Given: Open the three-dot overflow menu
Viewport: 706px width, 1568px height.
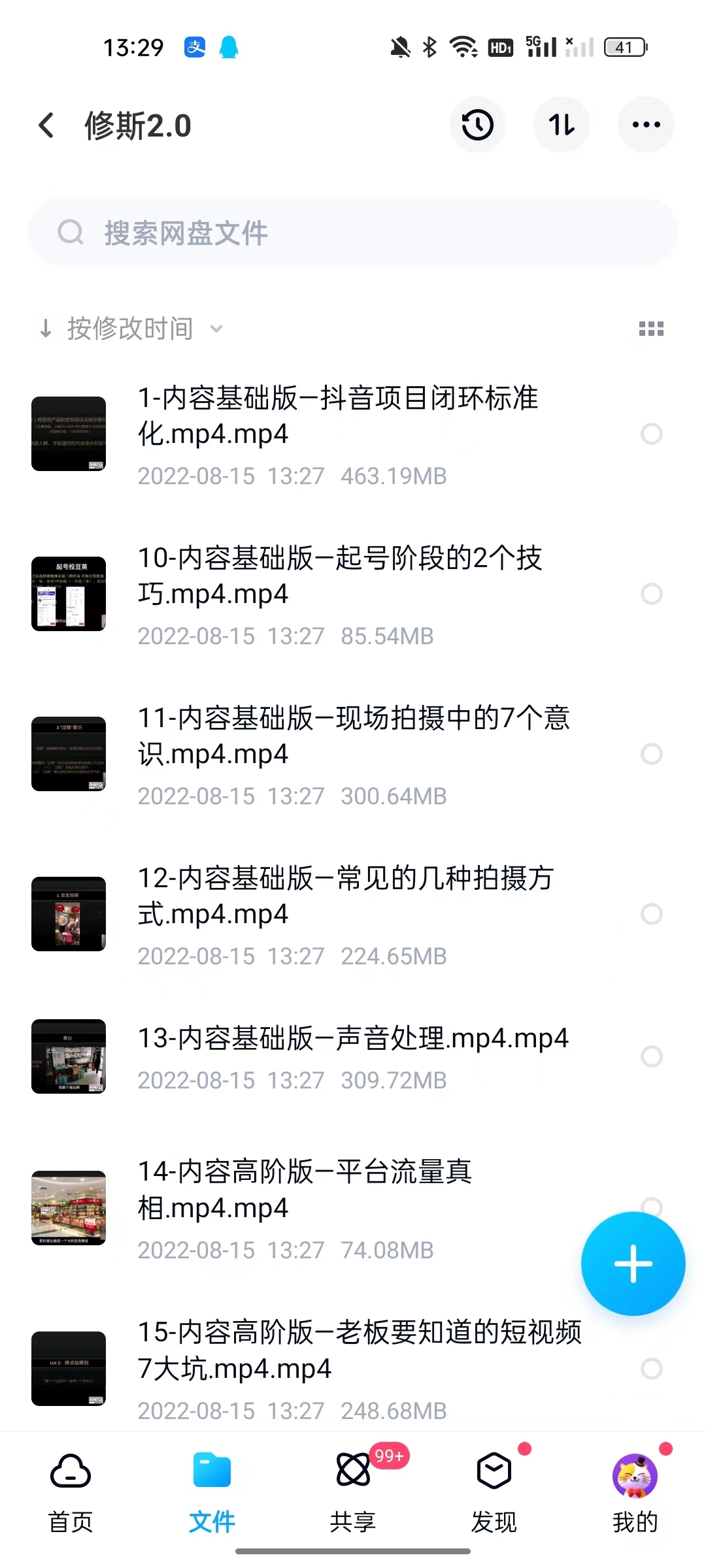Looking at the screenshot, I should tap(646, 125).
